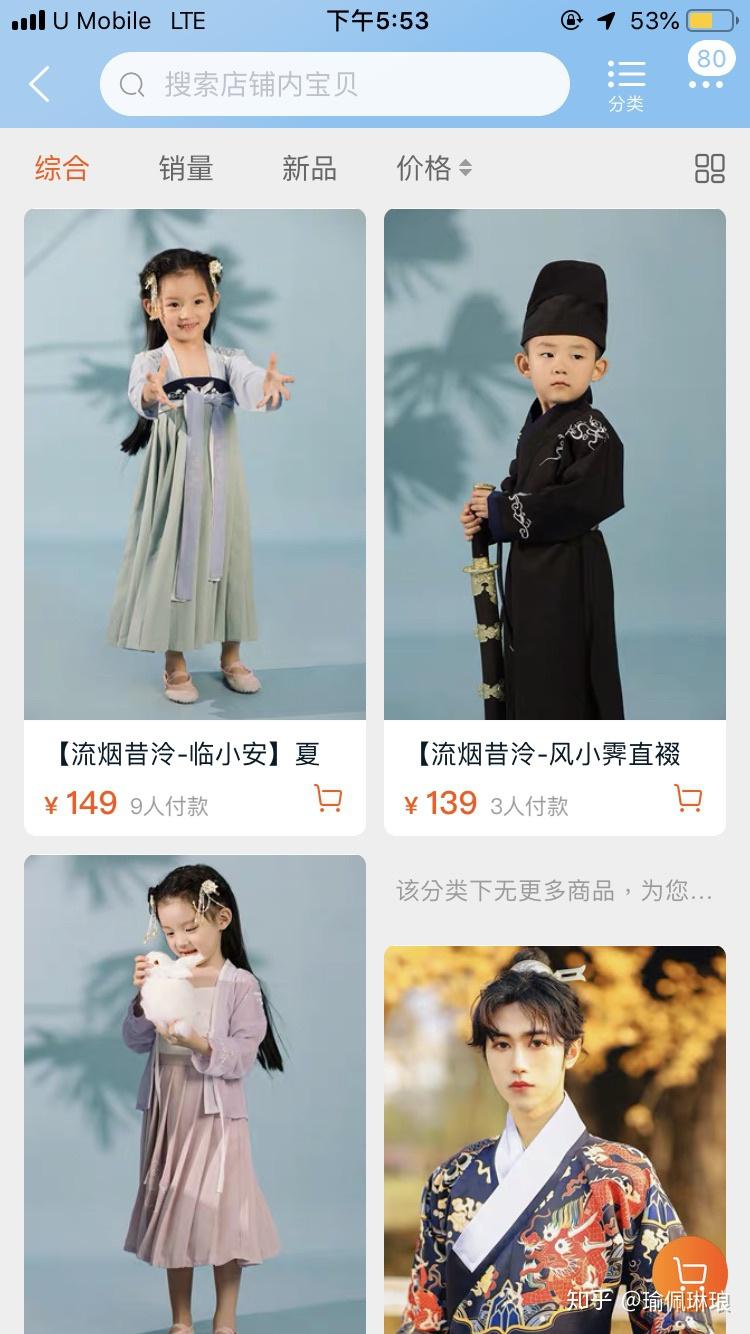Show 新品 new arrivals
Screen dimensions: 750x1334
point(309,168)
